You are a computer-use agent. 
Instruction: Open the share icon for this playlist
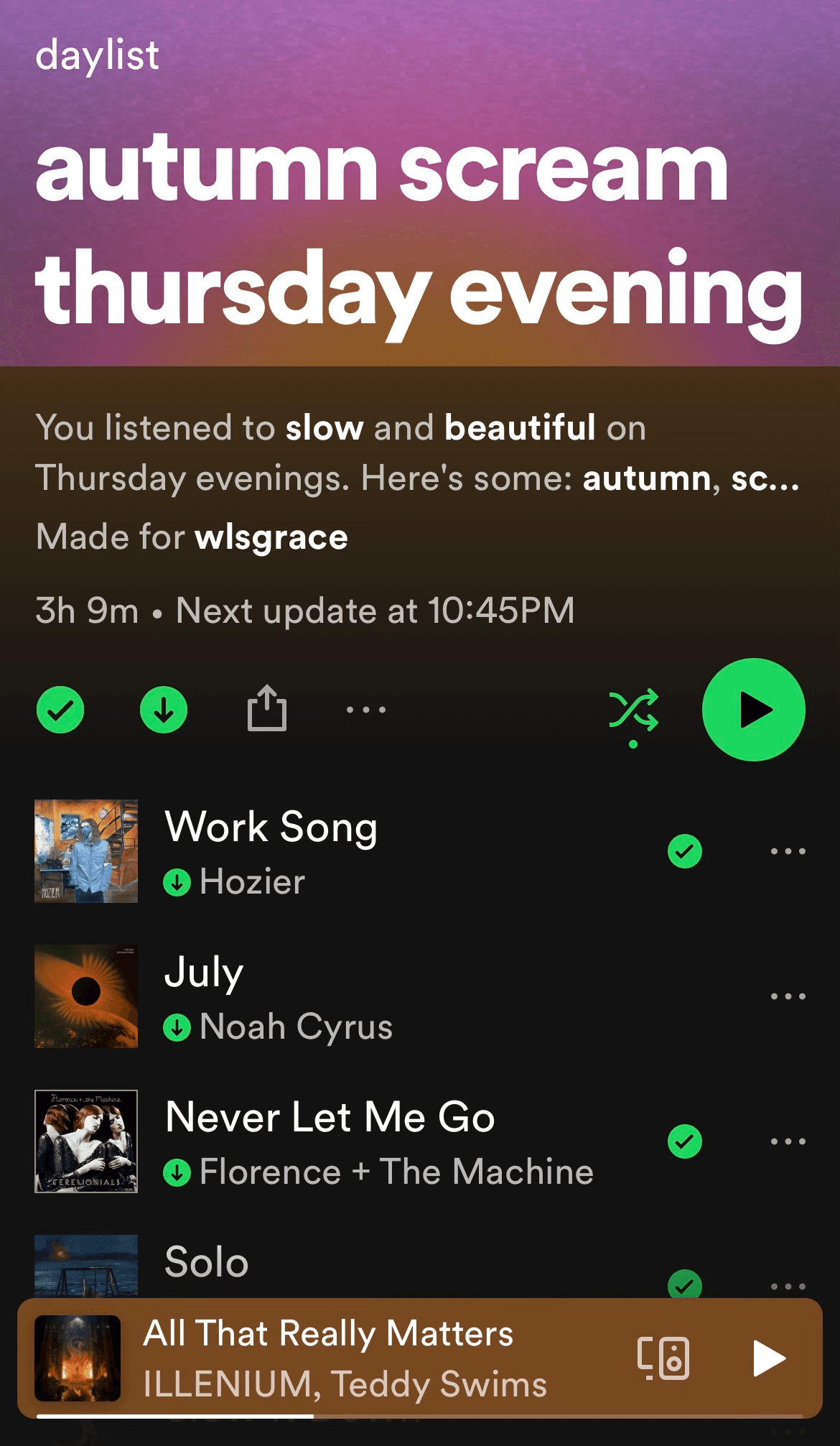coord(267,708)
